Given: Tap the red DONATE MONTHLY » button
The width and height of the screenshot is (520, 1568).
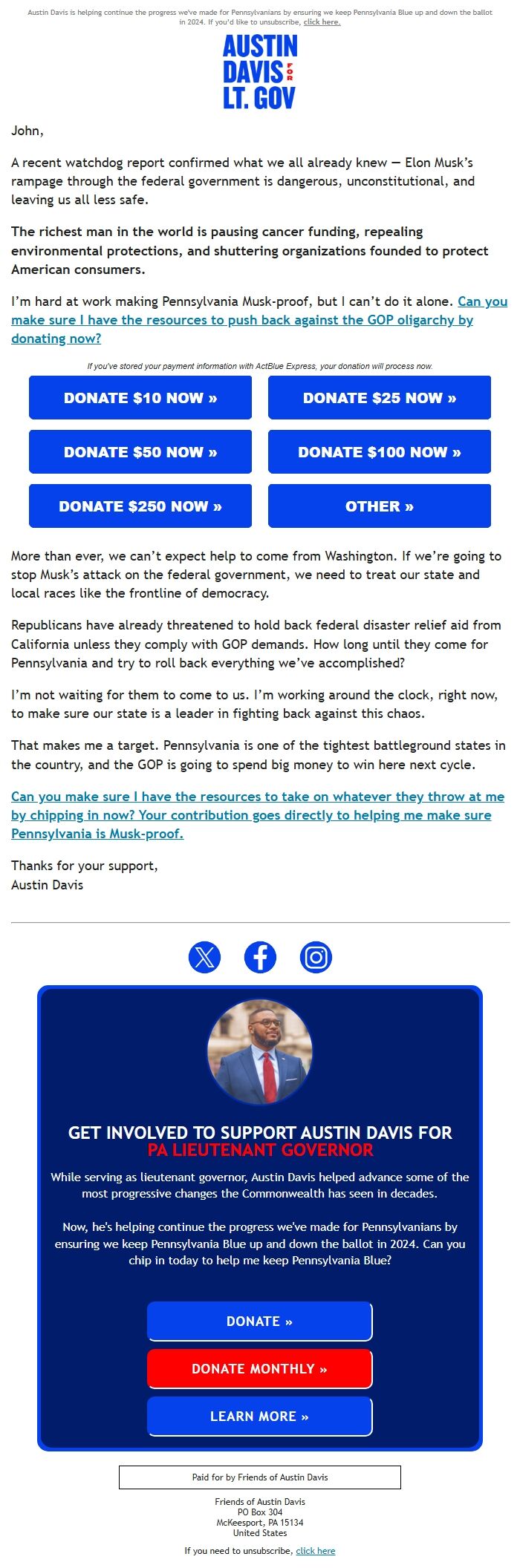Looking at the screenshot, I should pos(259,1369).
